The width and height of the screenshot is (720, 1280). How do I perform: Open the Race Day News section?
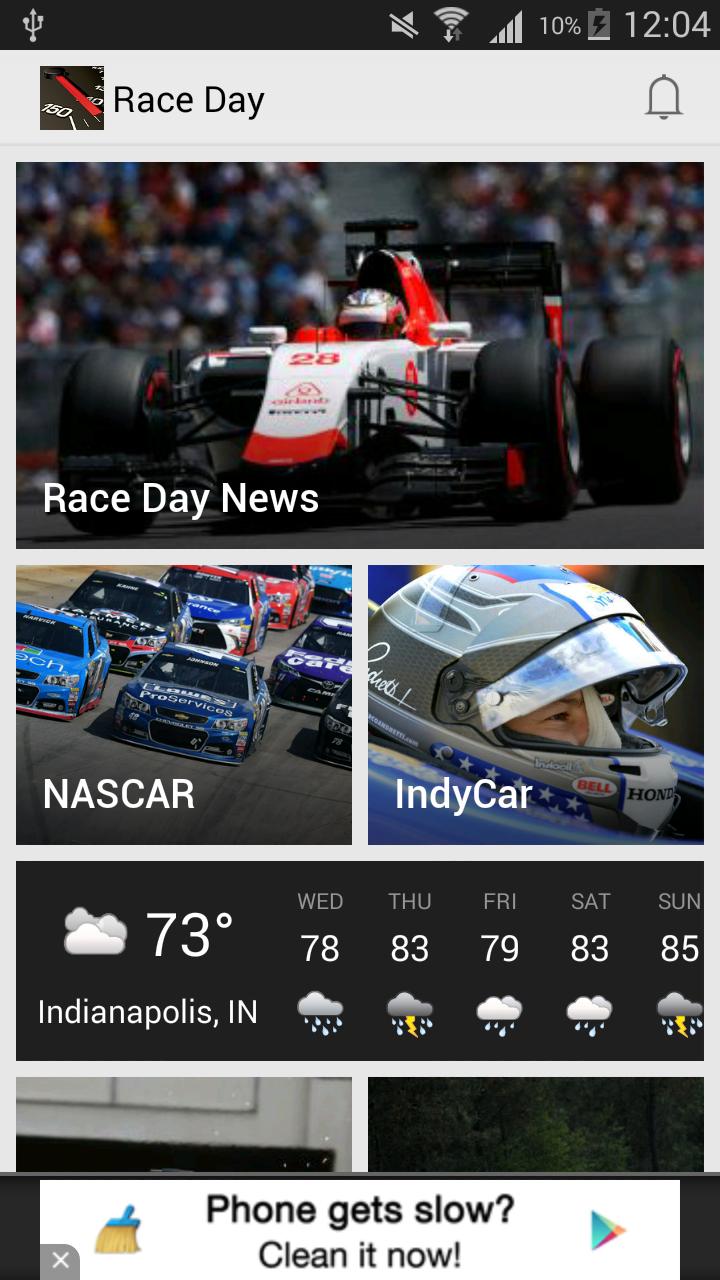tap(360, 354)
